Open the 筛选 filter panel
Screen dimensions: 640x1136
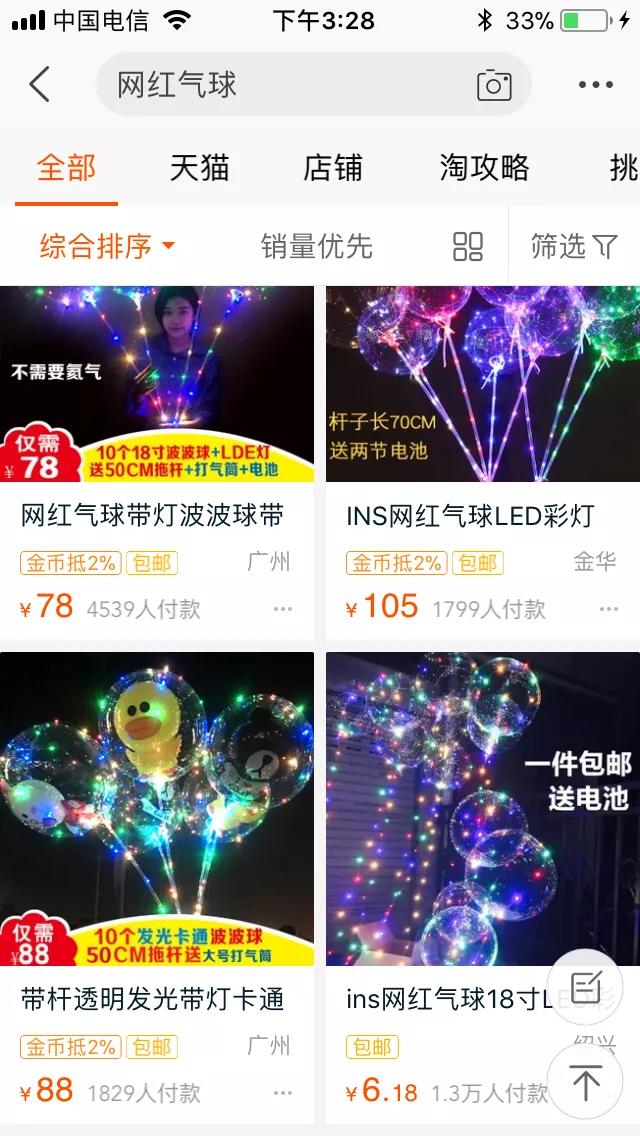tap(574, 246)
